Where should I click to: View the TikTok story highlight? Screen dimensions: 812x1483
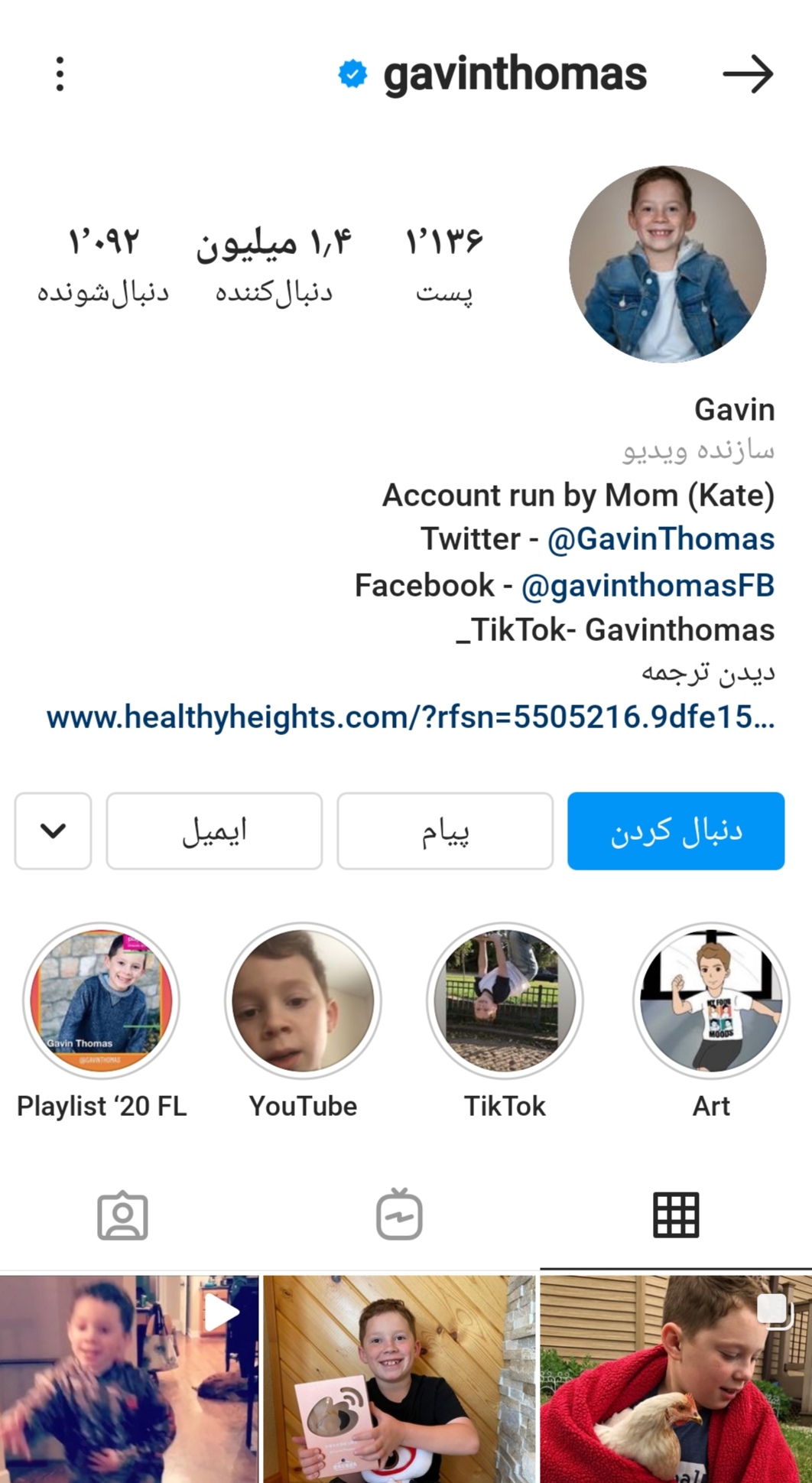click(x=505, y=1000)
